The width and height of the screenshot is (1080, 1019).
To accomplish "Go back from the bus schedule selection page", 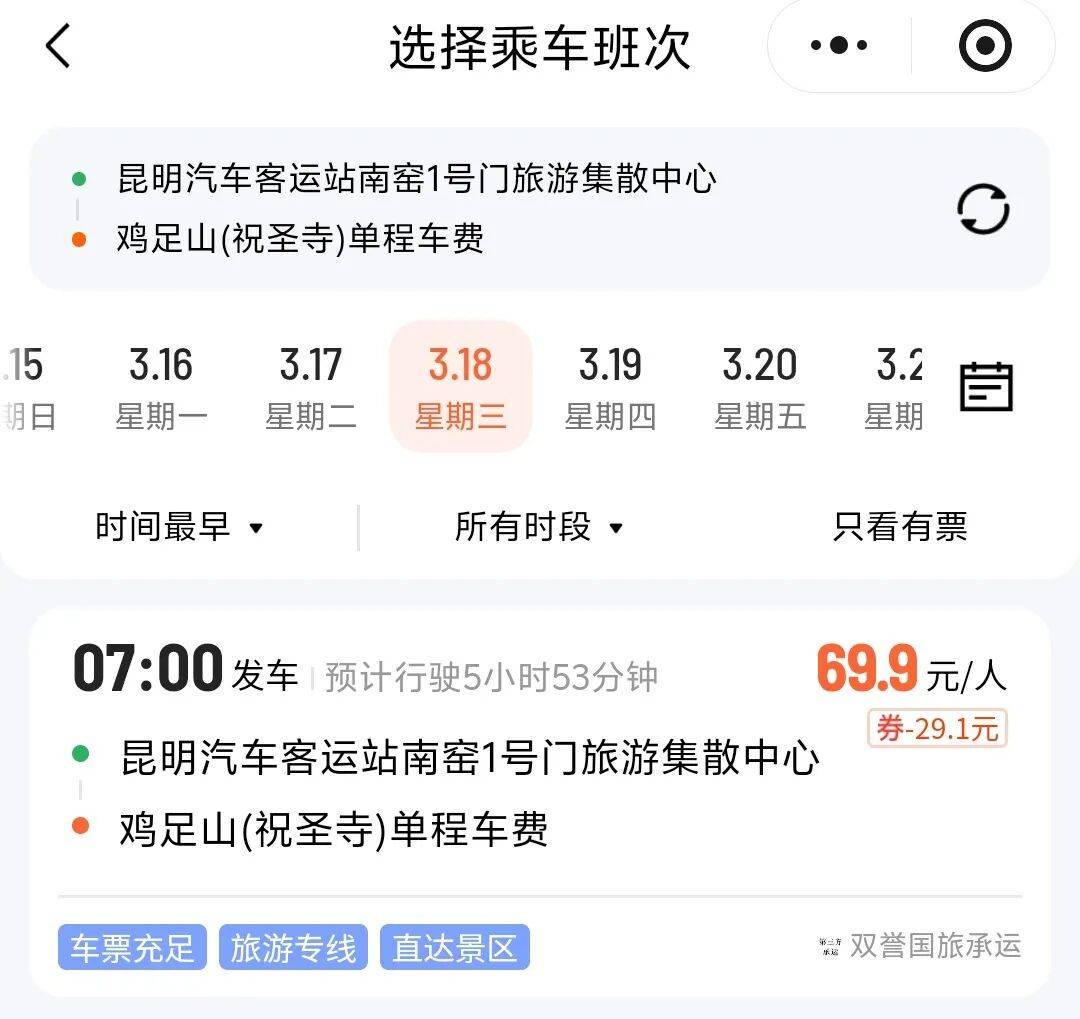I will coord(58,47).
